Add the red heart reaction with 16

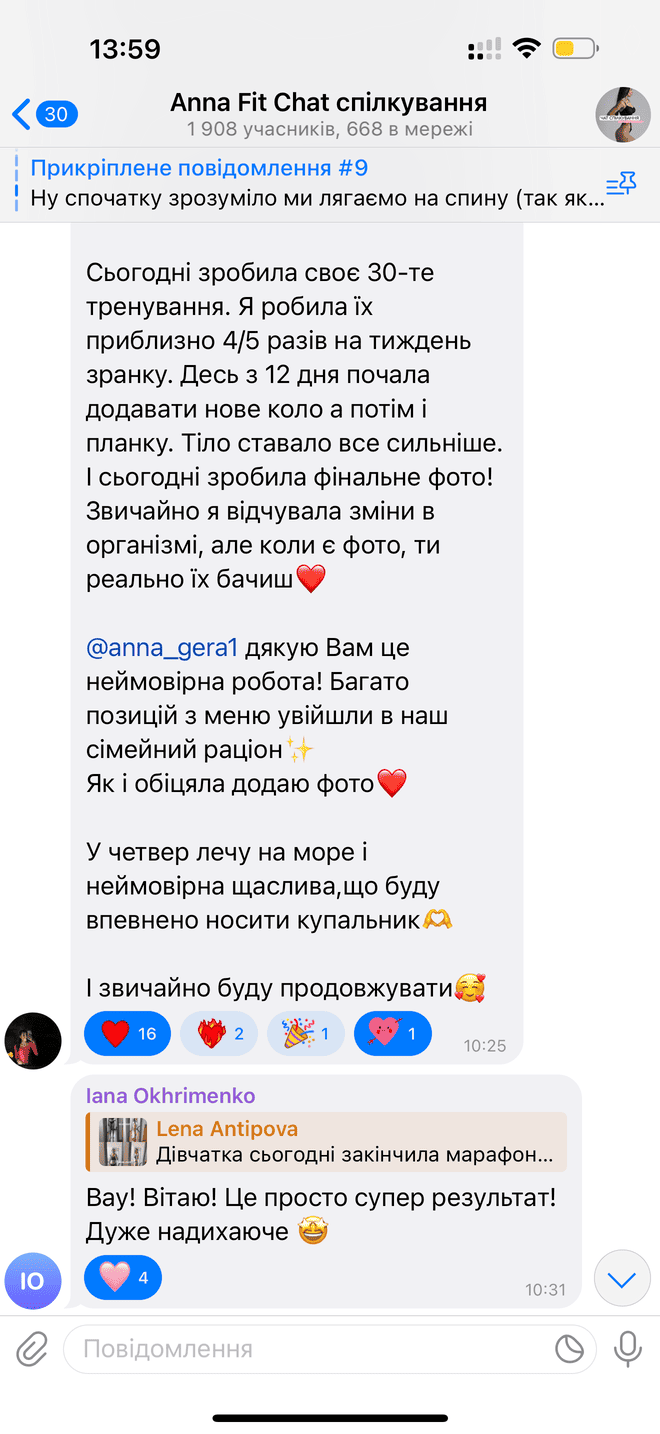127,1034
